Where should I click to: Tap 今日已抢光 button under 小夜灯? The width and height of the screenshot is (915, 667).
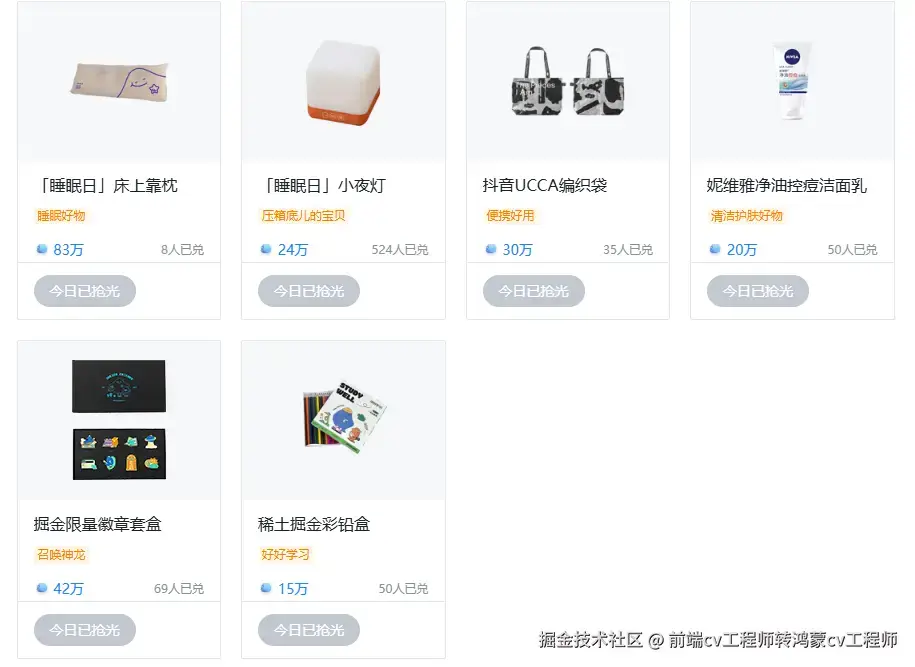pos(309,291)
